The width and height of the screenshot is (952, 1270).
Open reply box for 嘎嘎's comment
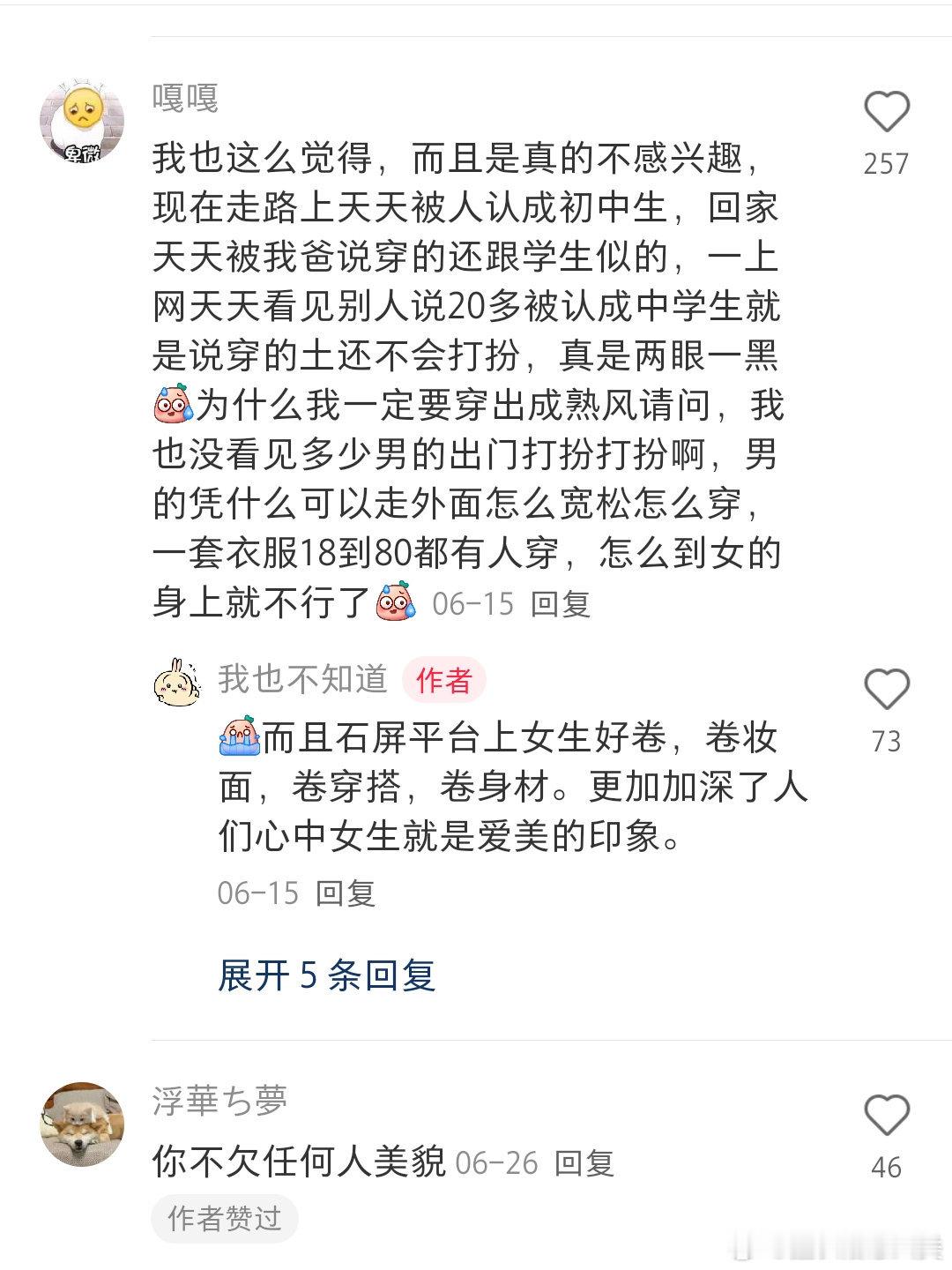pos(561,606)
